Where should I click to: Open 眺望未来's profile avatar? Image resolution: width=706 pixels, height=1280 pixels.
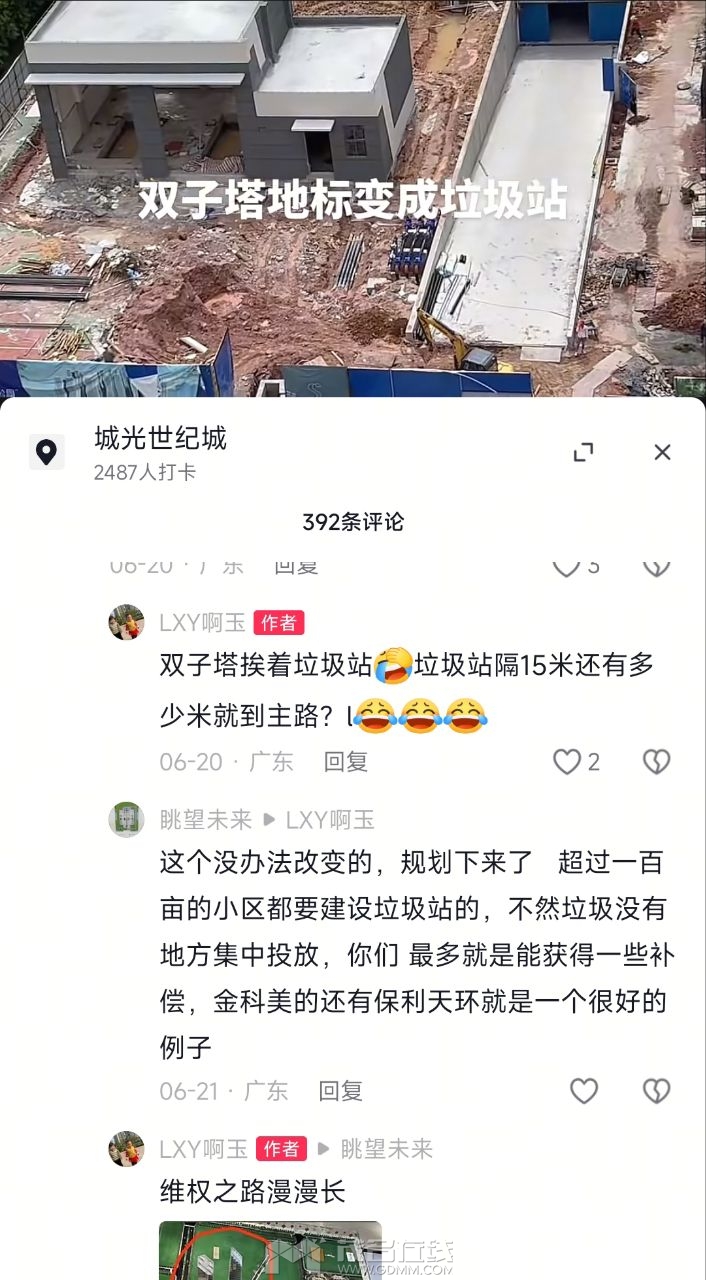click(x=126, y=820)
